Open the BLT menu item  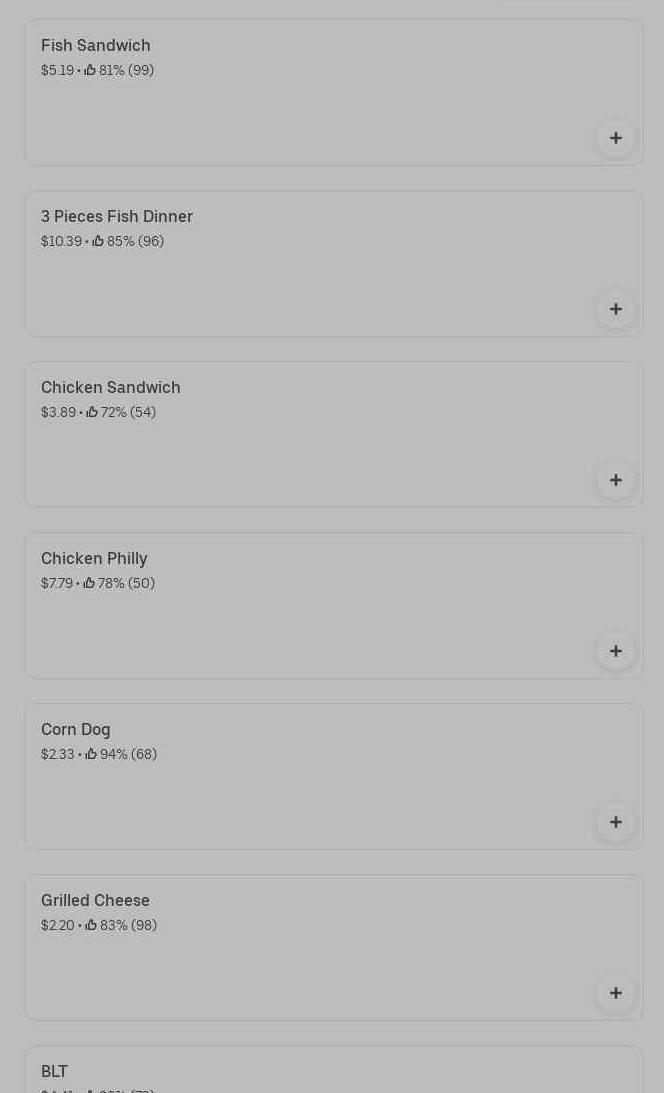[300, 1072]
